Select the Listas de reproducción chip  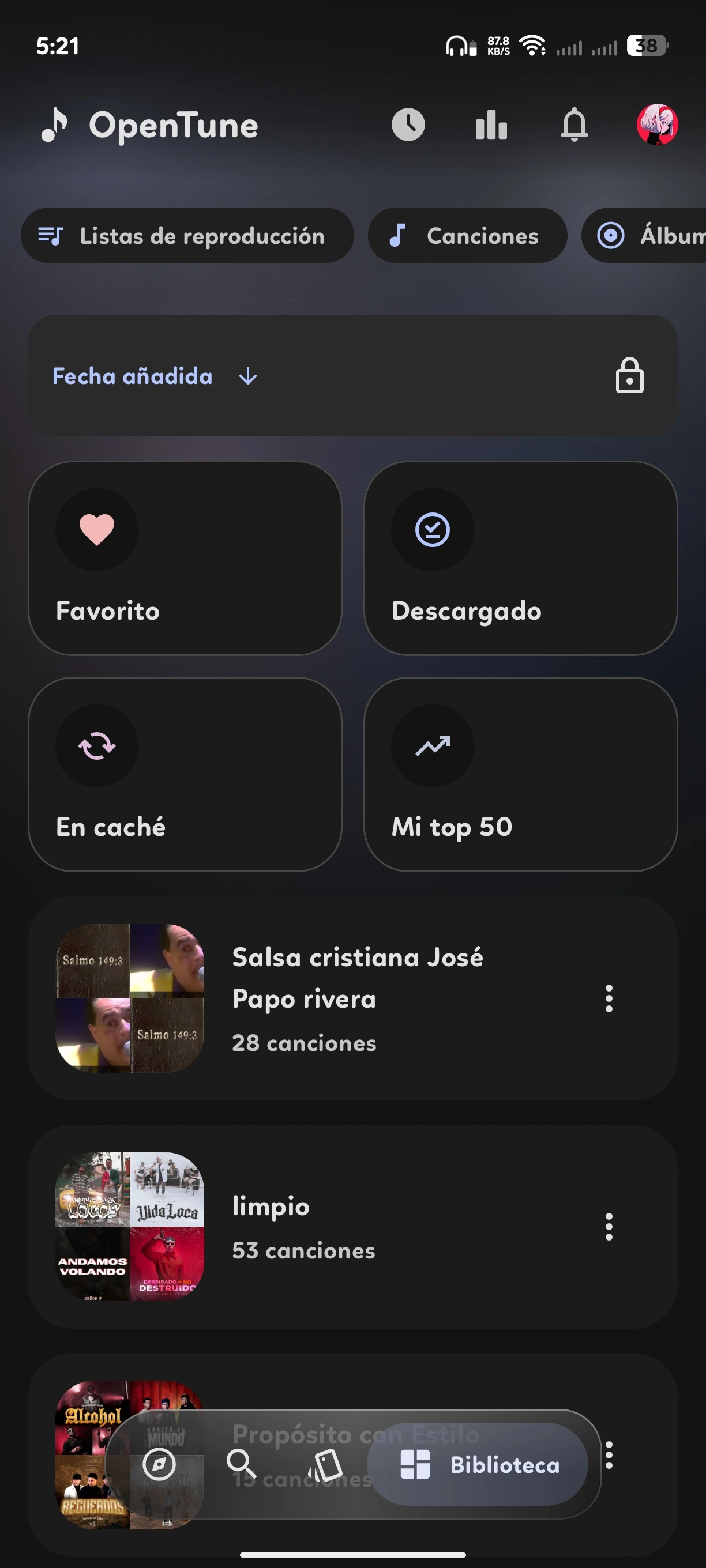187,236
